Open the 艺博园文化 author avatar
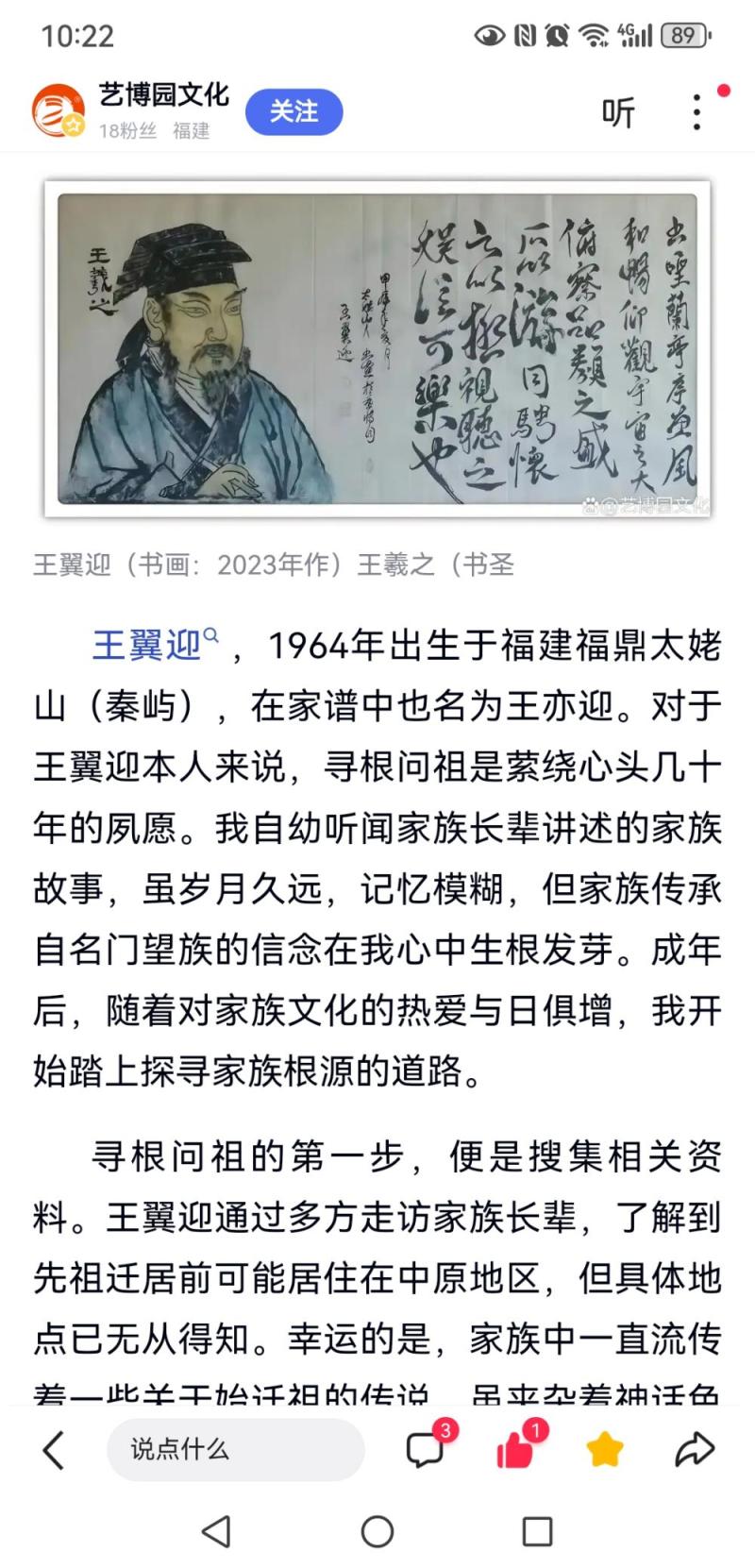 pos(59,111)
